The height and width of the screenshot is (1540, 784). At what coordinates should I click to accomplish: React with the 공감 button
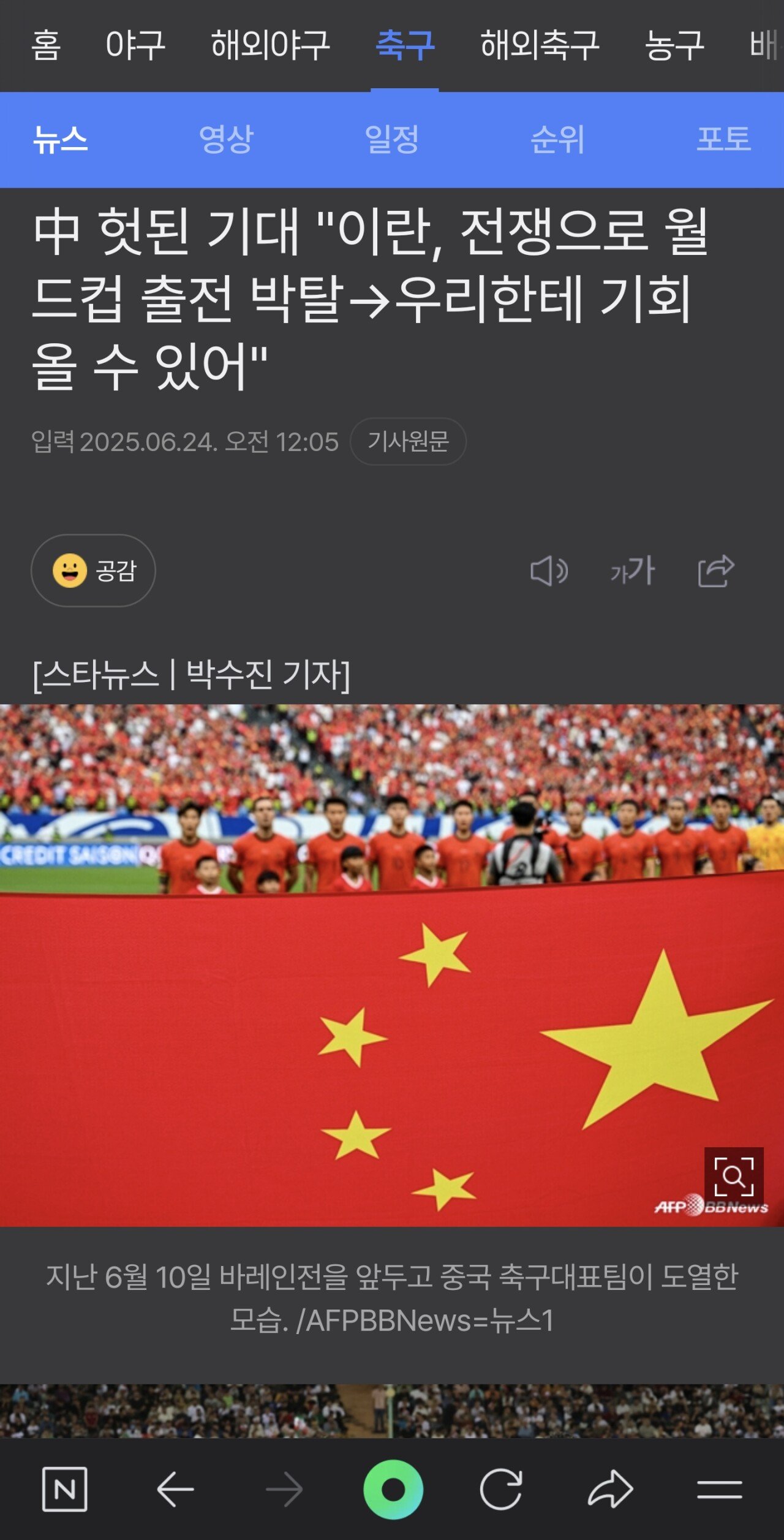click(93, 571)
